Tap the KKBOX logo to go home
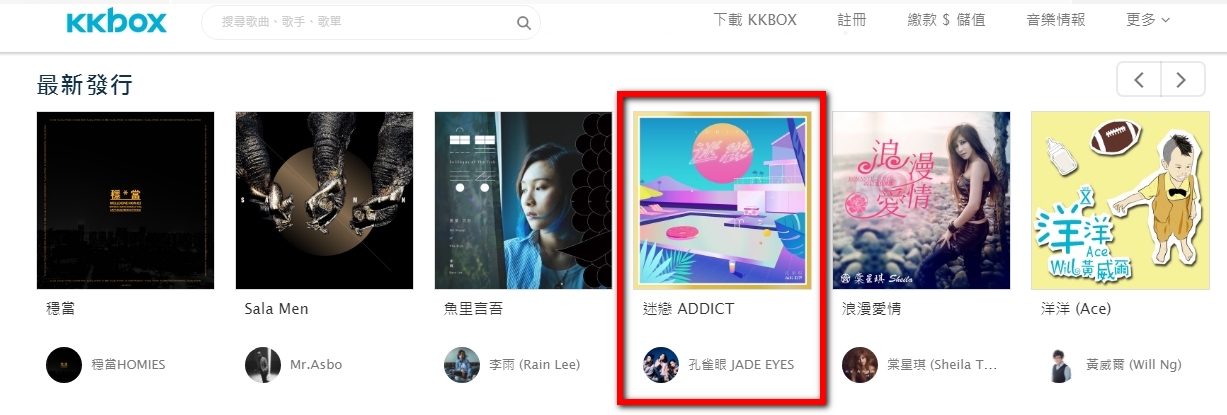 pyautogui.click(x=116, y=22)
